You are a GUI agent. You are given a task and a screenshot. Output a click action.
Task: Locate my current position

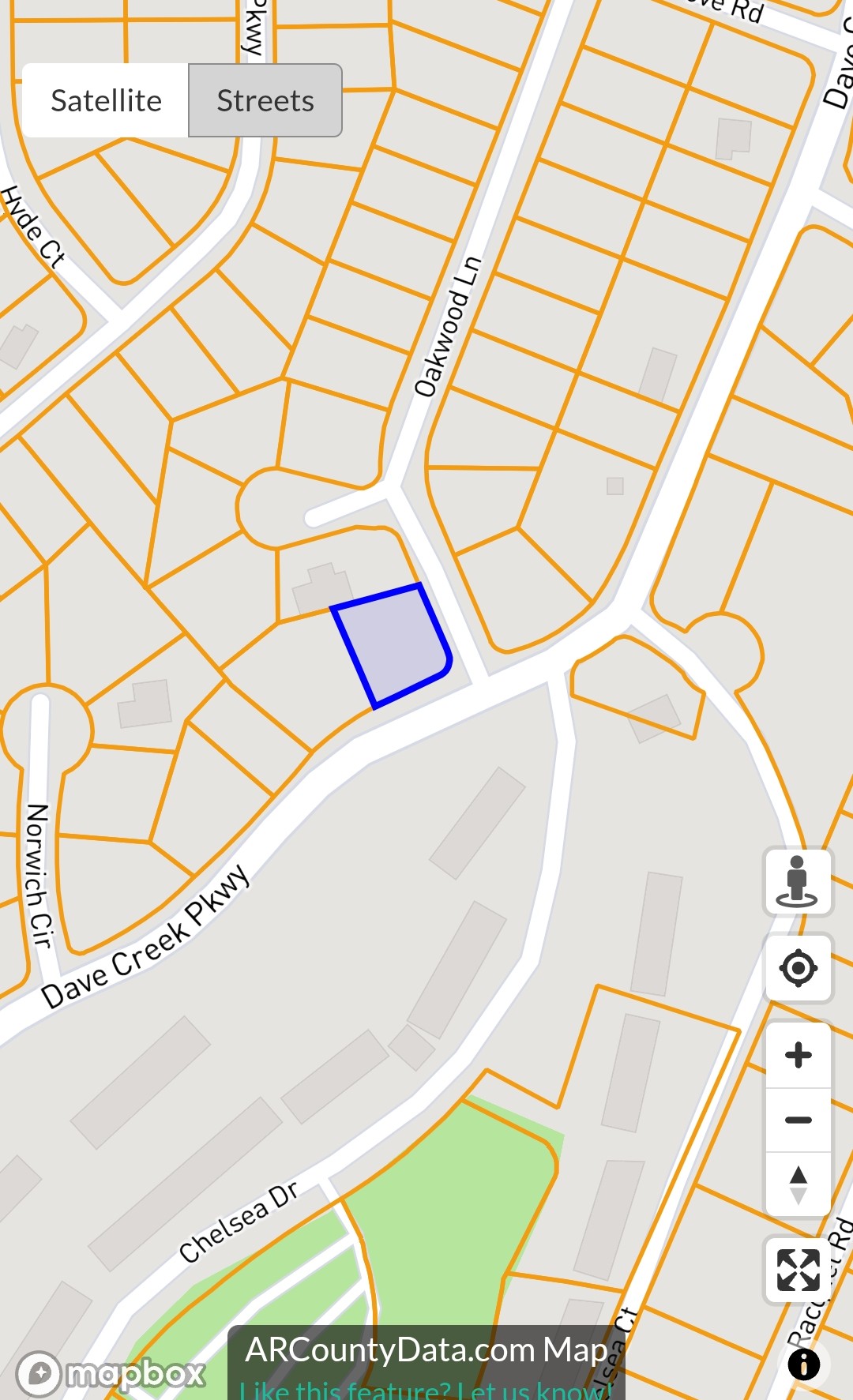[798, 968]
